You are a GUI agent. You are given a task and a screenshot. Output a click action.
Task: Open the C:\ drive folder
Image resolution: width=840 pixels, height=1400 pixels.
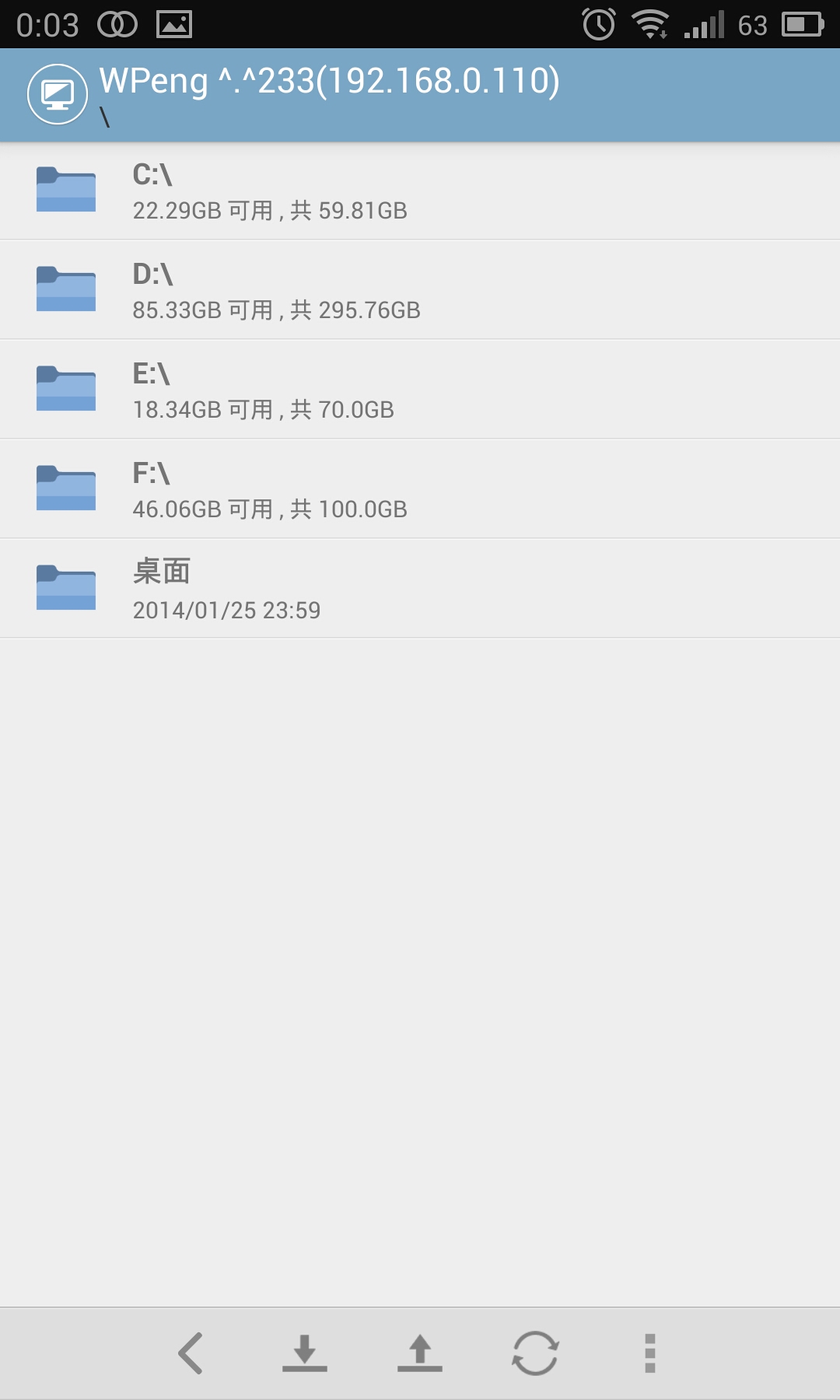tap(420, 191)
